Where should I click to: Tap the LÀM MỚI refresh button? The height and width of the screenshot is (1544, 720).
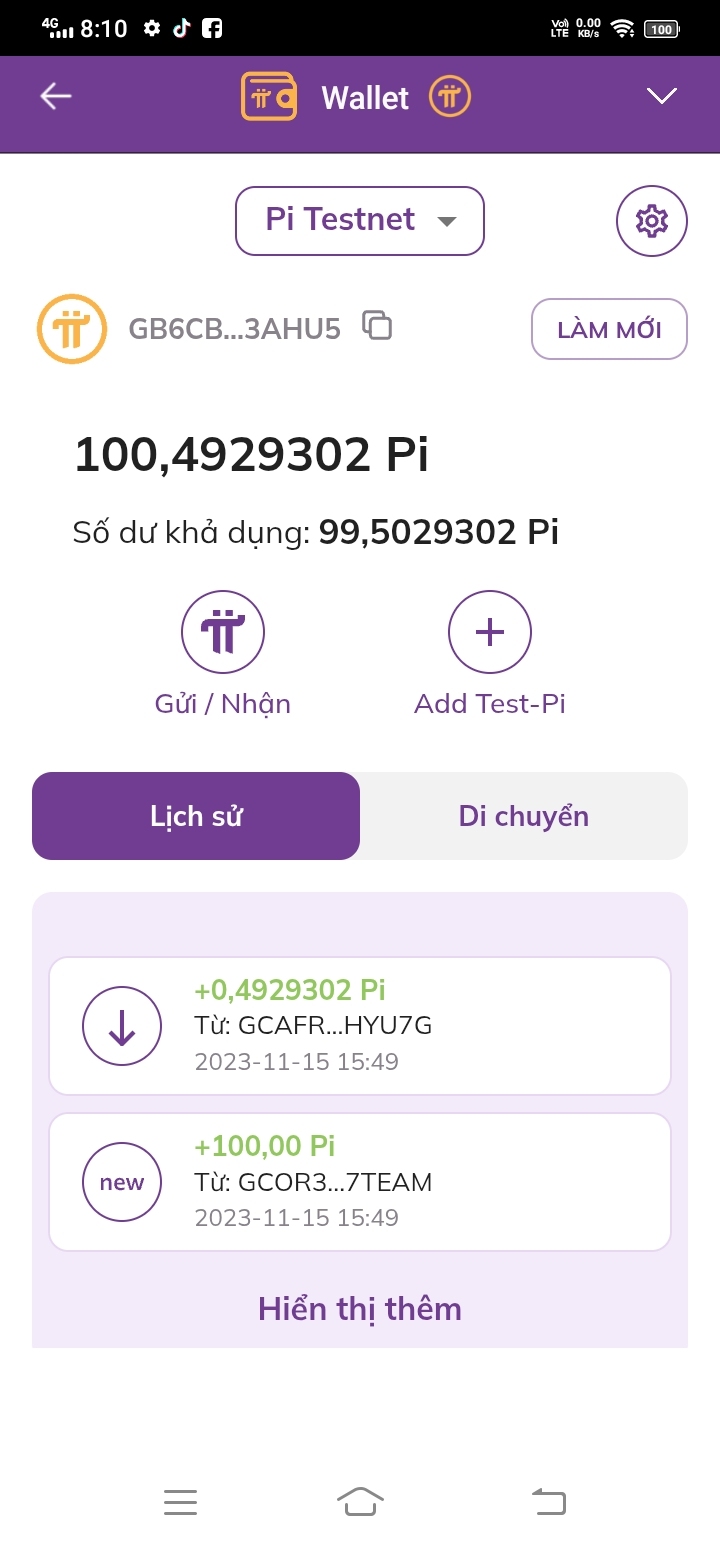click(x=609, y=329)
